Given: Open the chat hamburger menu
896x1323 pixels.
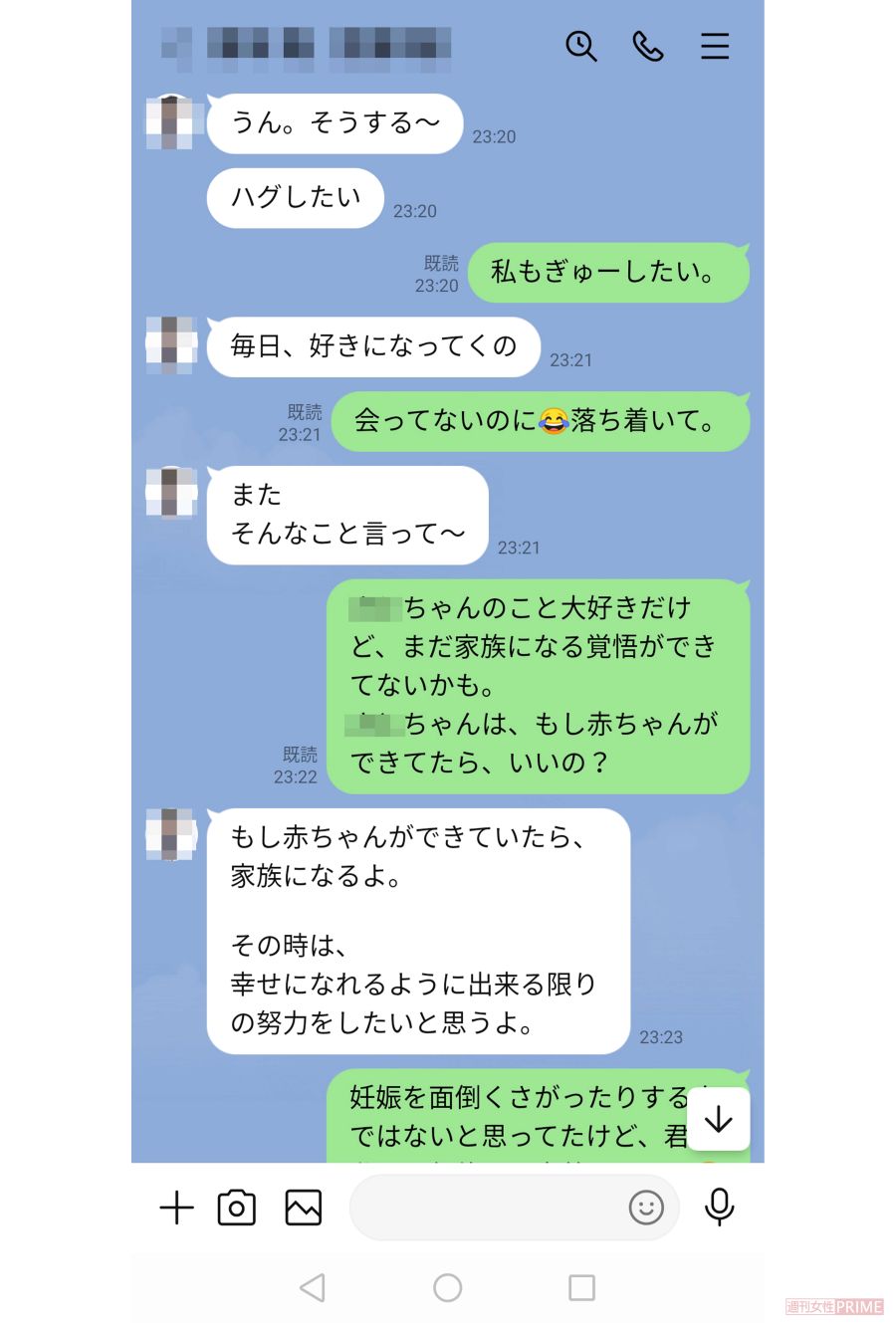Looking at the screenshot, I should pyautogui.click(x=715, y=46).
